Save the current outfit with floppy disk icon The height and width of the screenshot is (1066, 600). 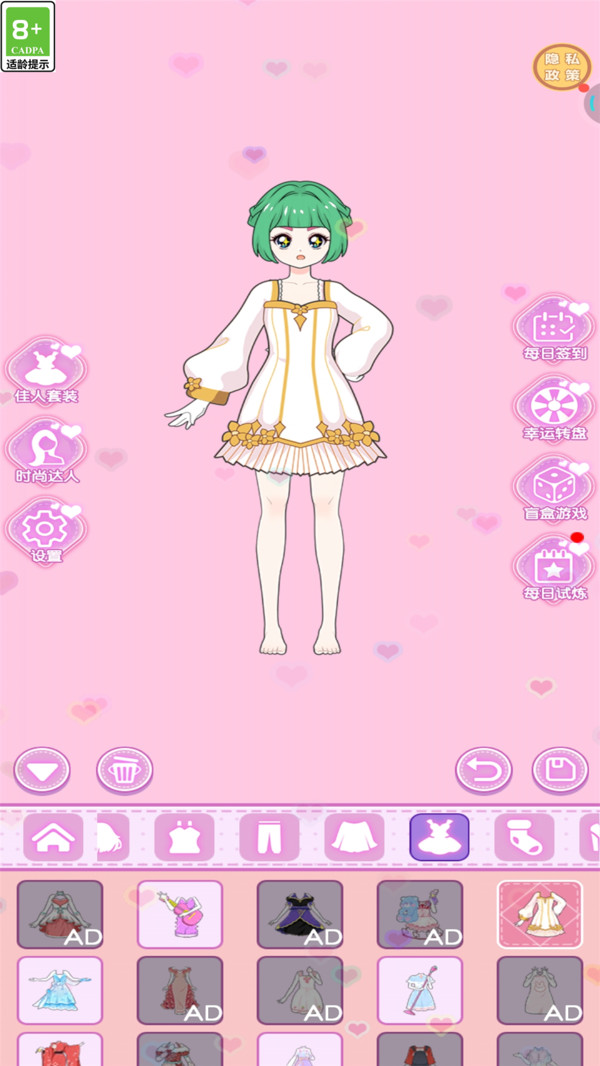click(560, 771)
